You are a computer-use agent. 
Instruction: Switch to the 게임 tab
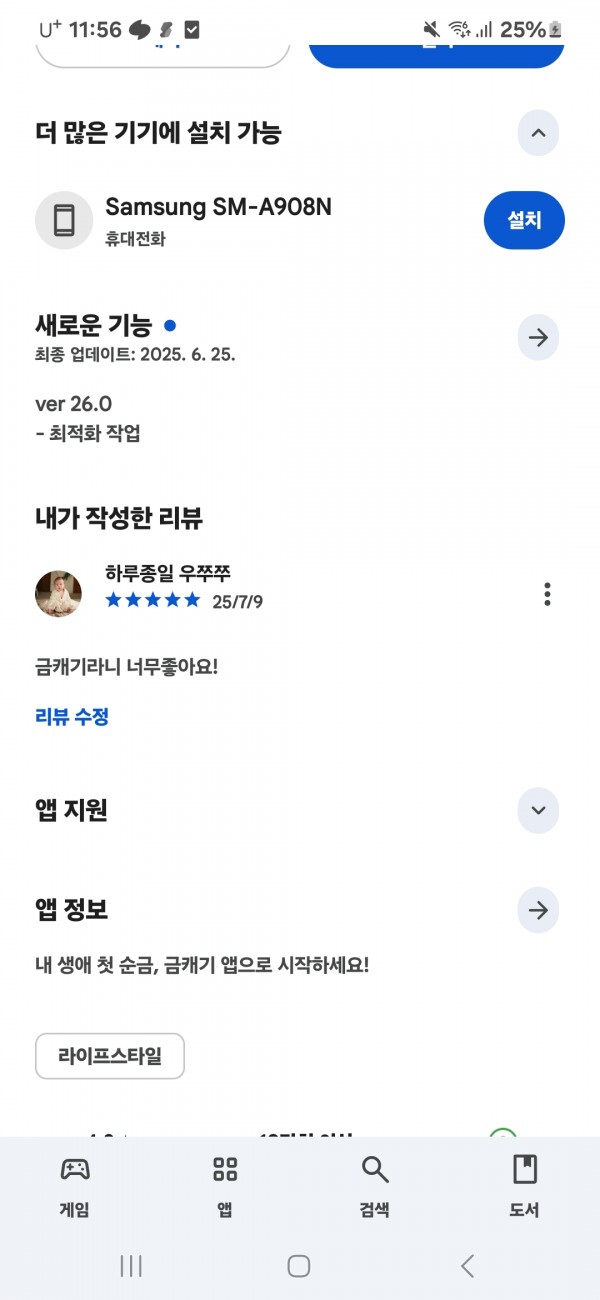(x=75, y=1186)
